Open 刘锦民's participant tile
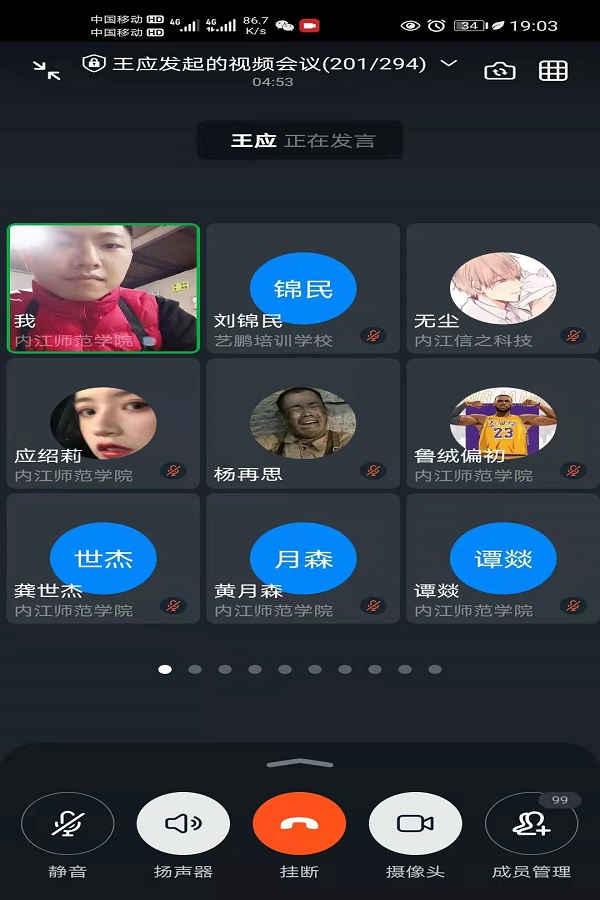600x900 pixels. tap(303, 288)
